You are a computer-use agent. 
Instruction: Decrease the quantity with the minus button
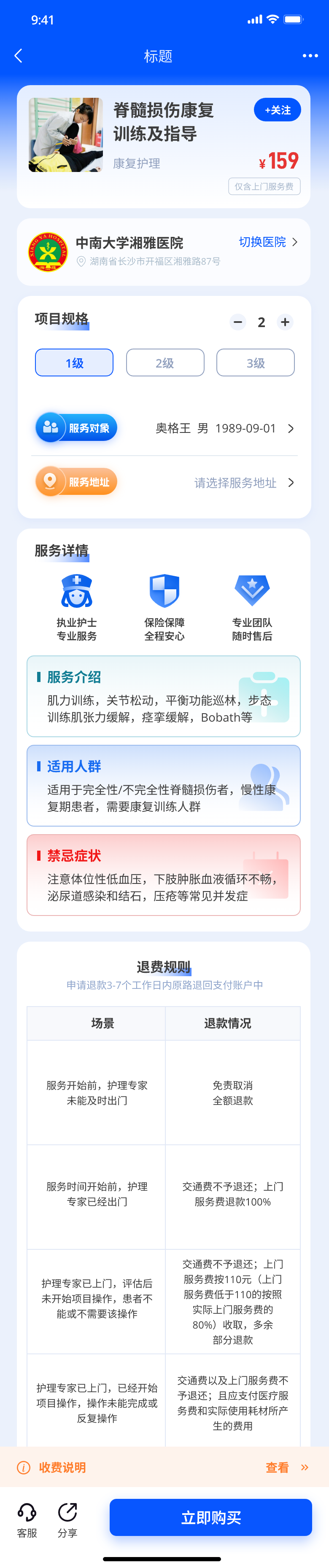[238, 322]
